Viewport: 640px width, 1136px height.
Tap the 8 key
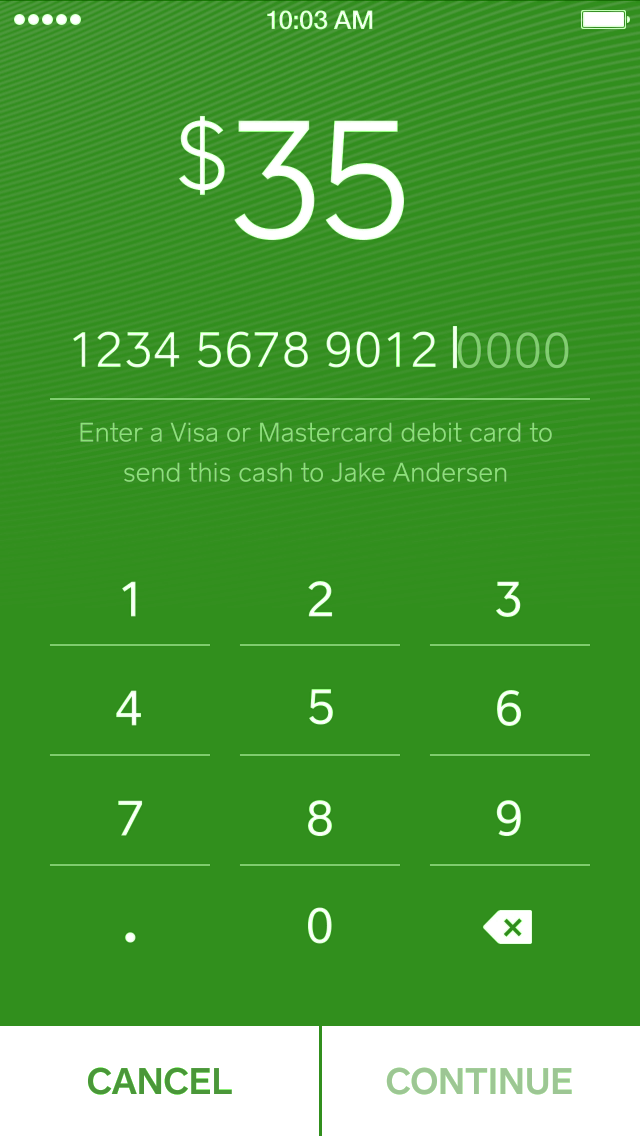[x=320, y=819]
